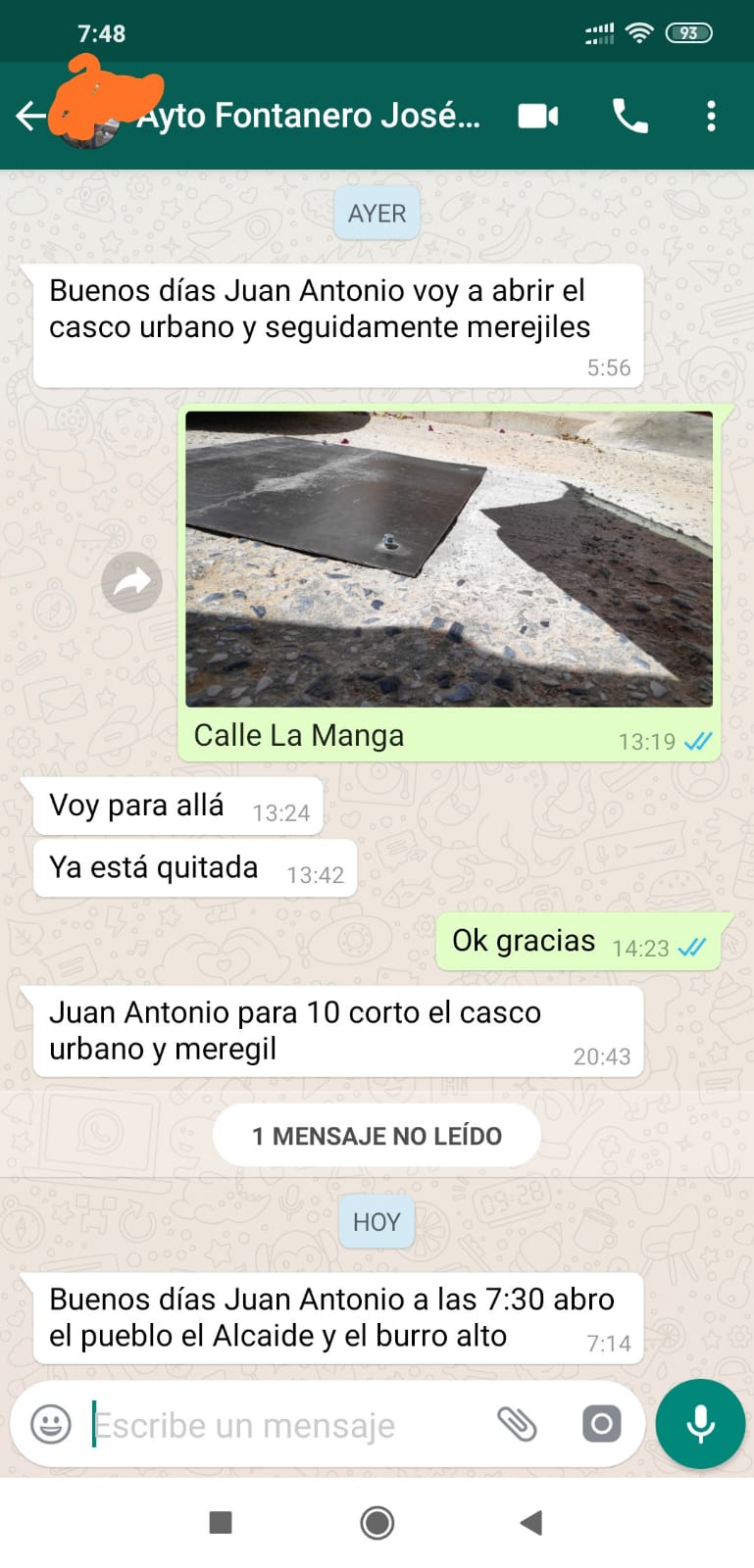
Task: Record a voice message with the microphone
Action: [x=700, y=1424]
